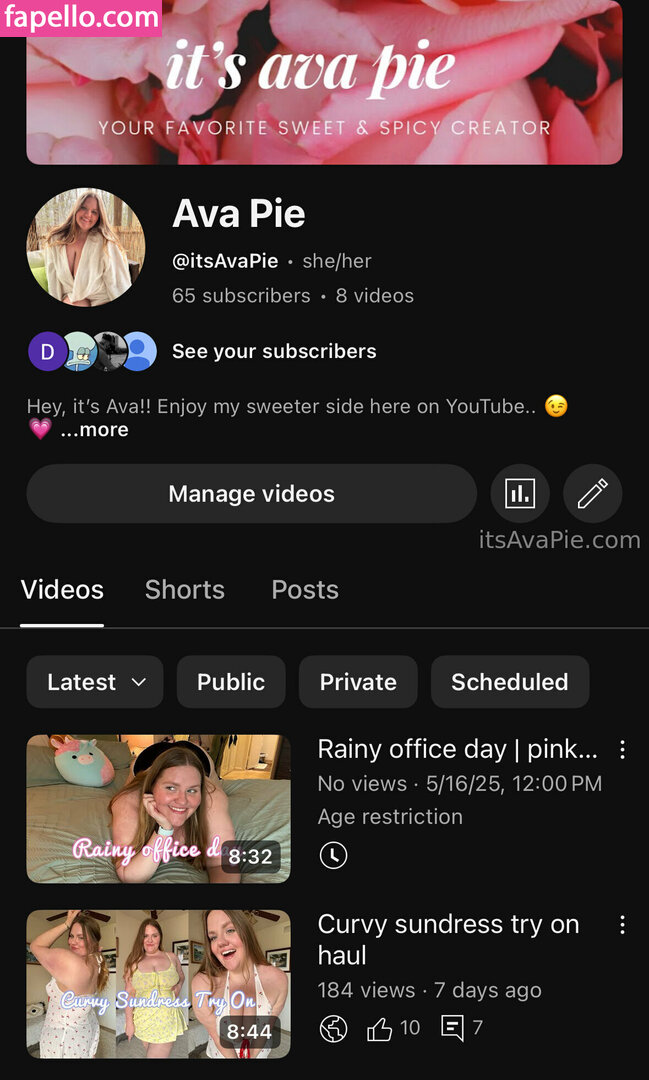The width and height of the screenshot is (649, 1080).
Task: Expand channel description with ...more
Action: pos(94,430)
